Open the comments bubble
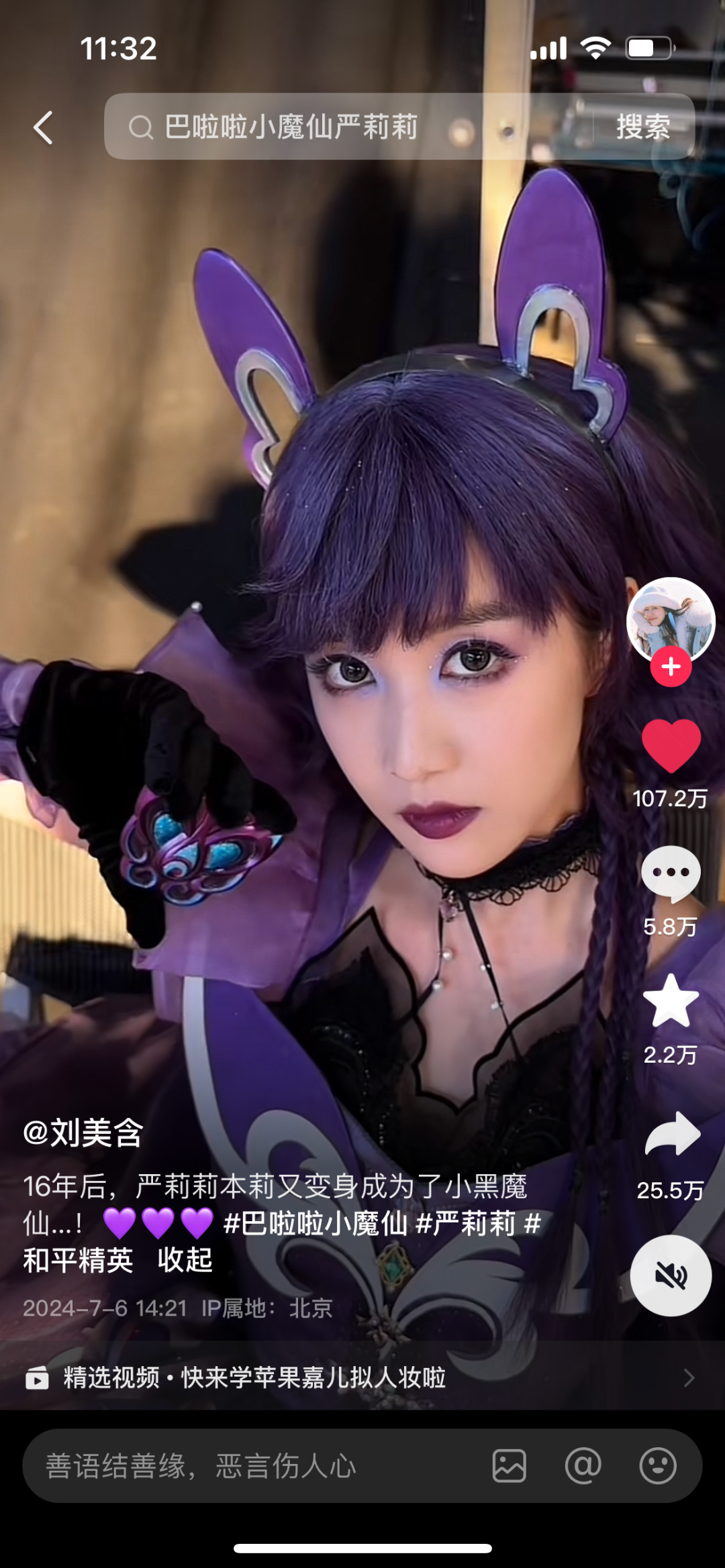 point(671,874)
